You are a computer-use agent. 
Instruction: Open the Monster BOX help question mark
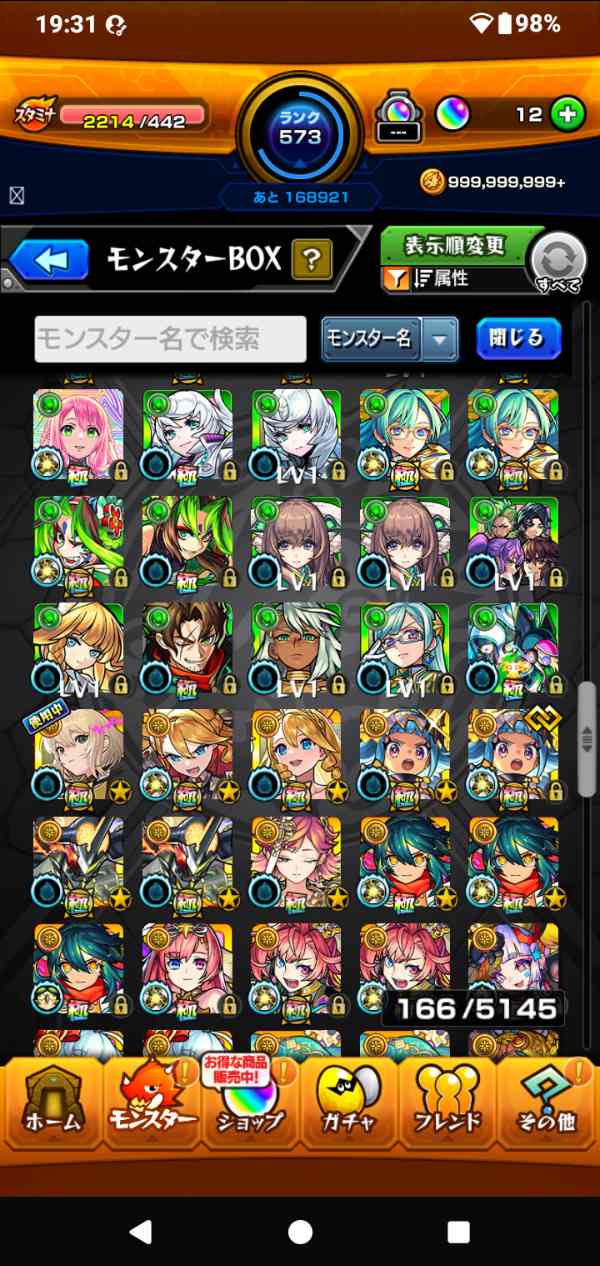(311, 261)
